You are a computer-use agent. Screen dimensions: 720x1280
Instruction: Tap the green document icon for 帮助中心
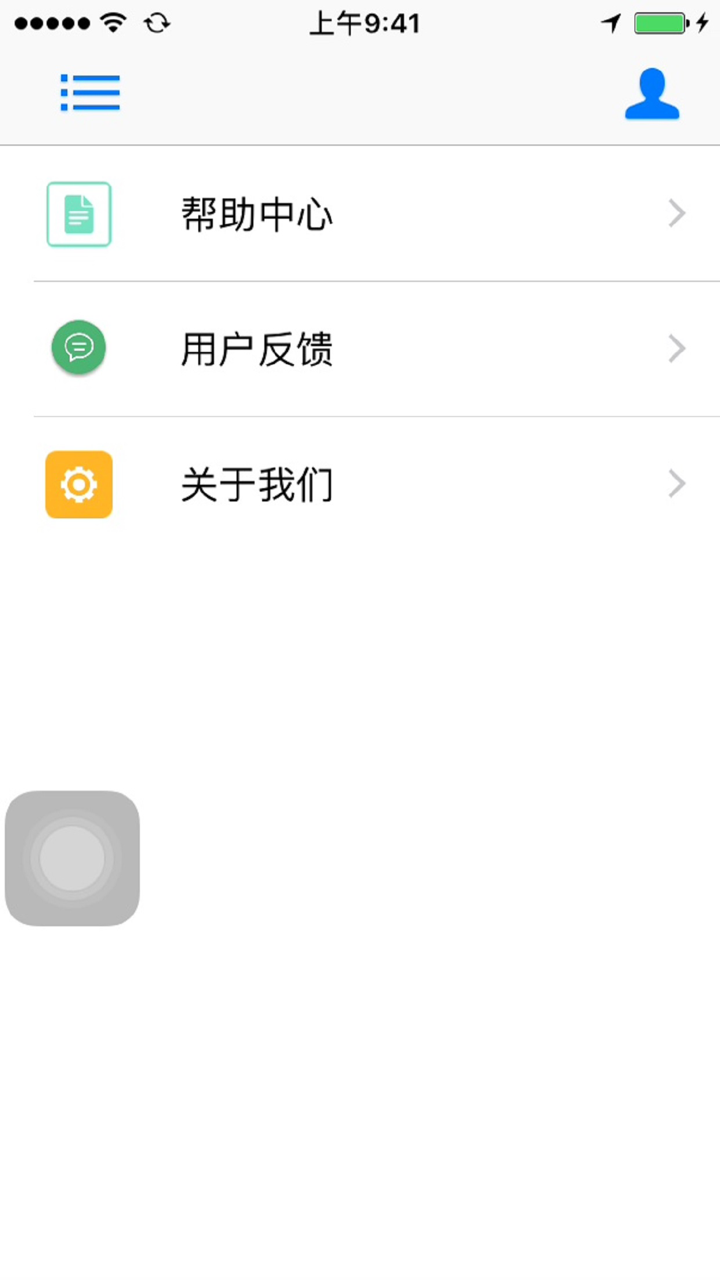[78, 214]
